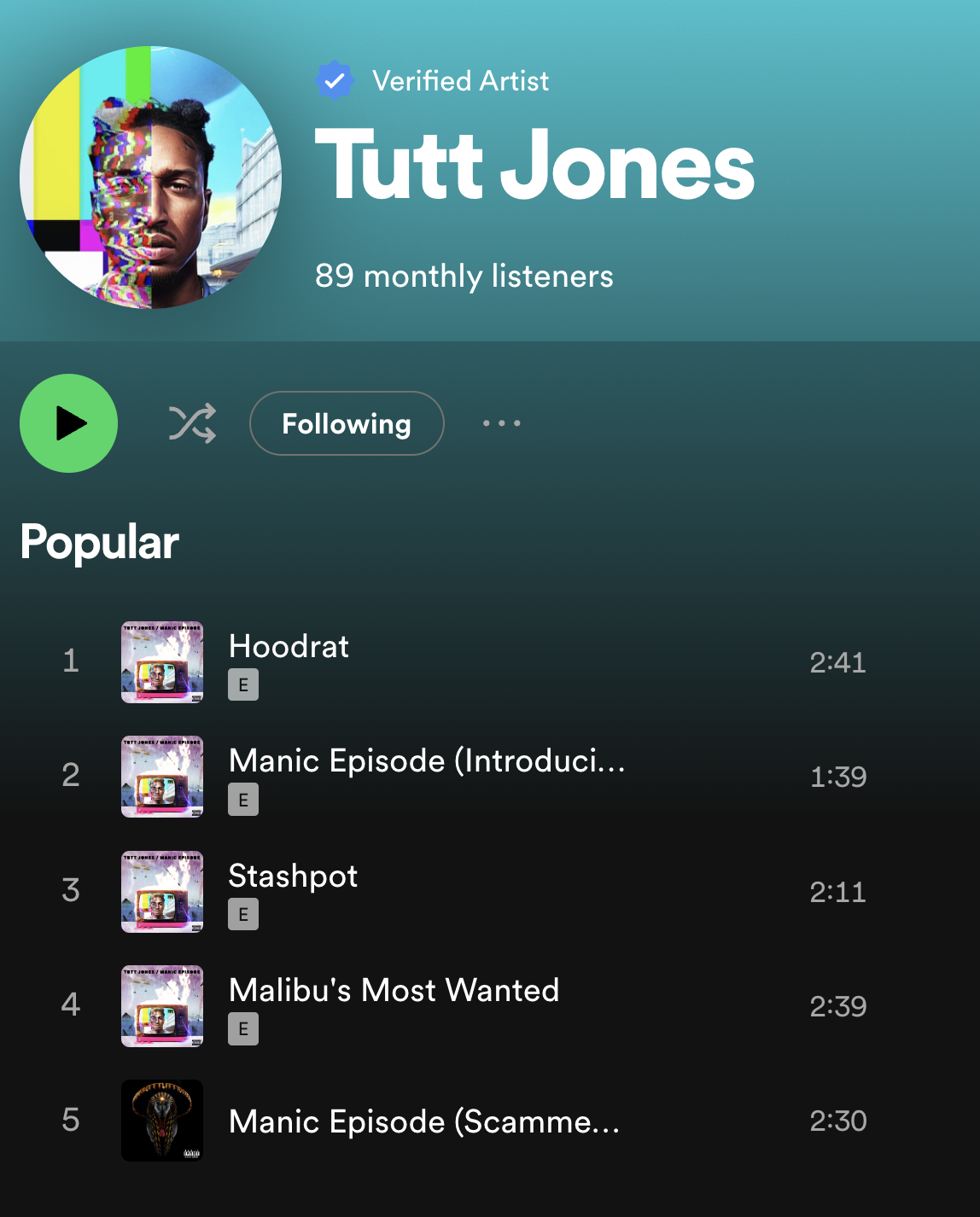The width and height of the screenshot is (980, 1217).
Task: Play Manic Episode (Scamme... track
Action: pos(424,1121)
